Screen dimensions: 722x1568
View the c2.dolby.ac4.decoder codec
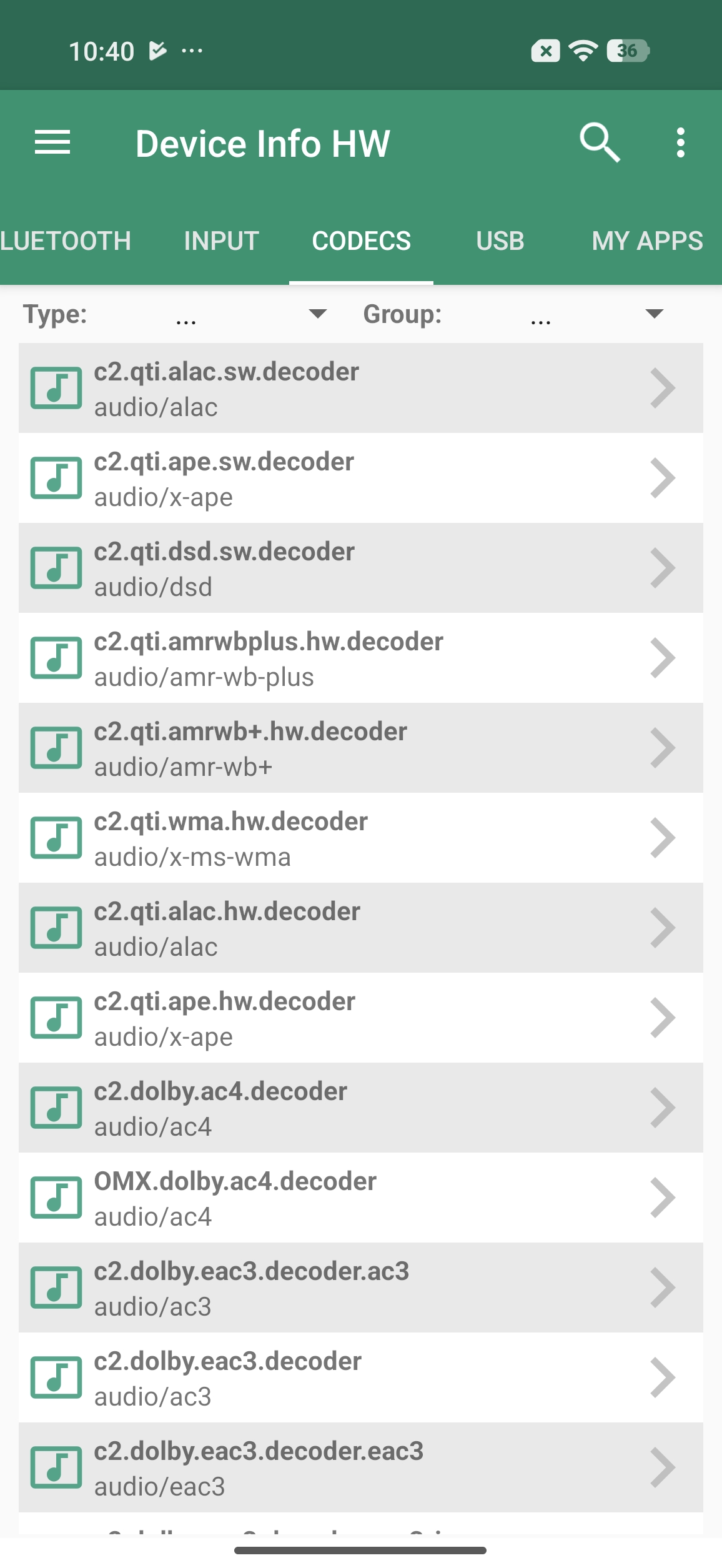[360, 1108]
